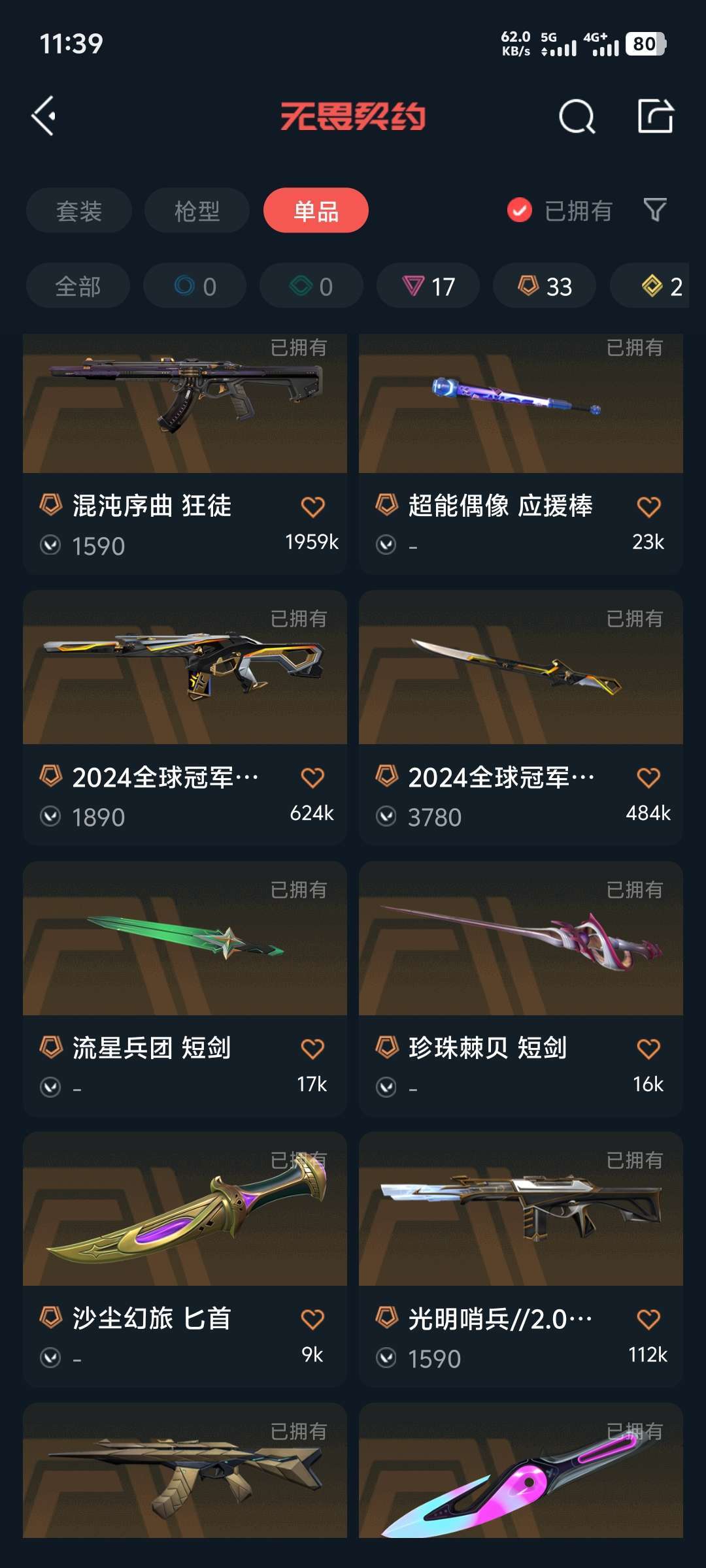The width and height of the screenshot is (706, 1568).
Task: Go back using the back arrow
Action: click(x=43, y=116)
